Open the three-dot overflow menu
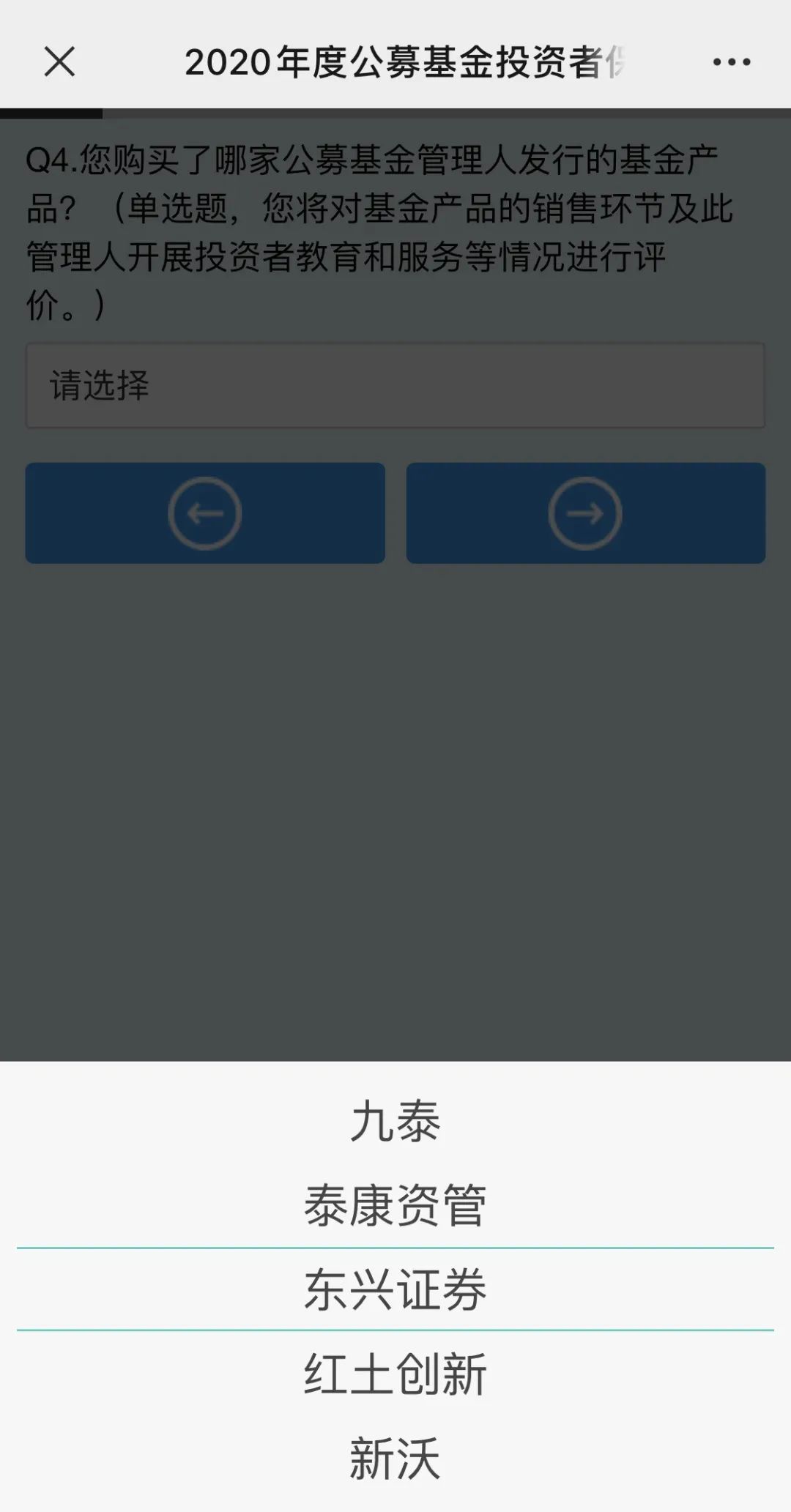Viewport: 791px width, 1512px height. coord(732,62)
